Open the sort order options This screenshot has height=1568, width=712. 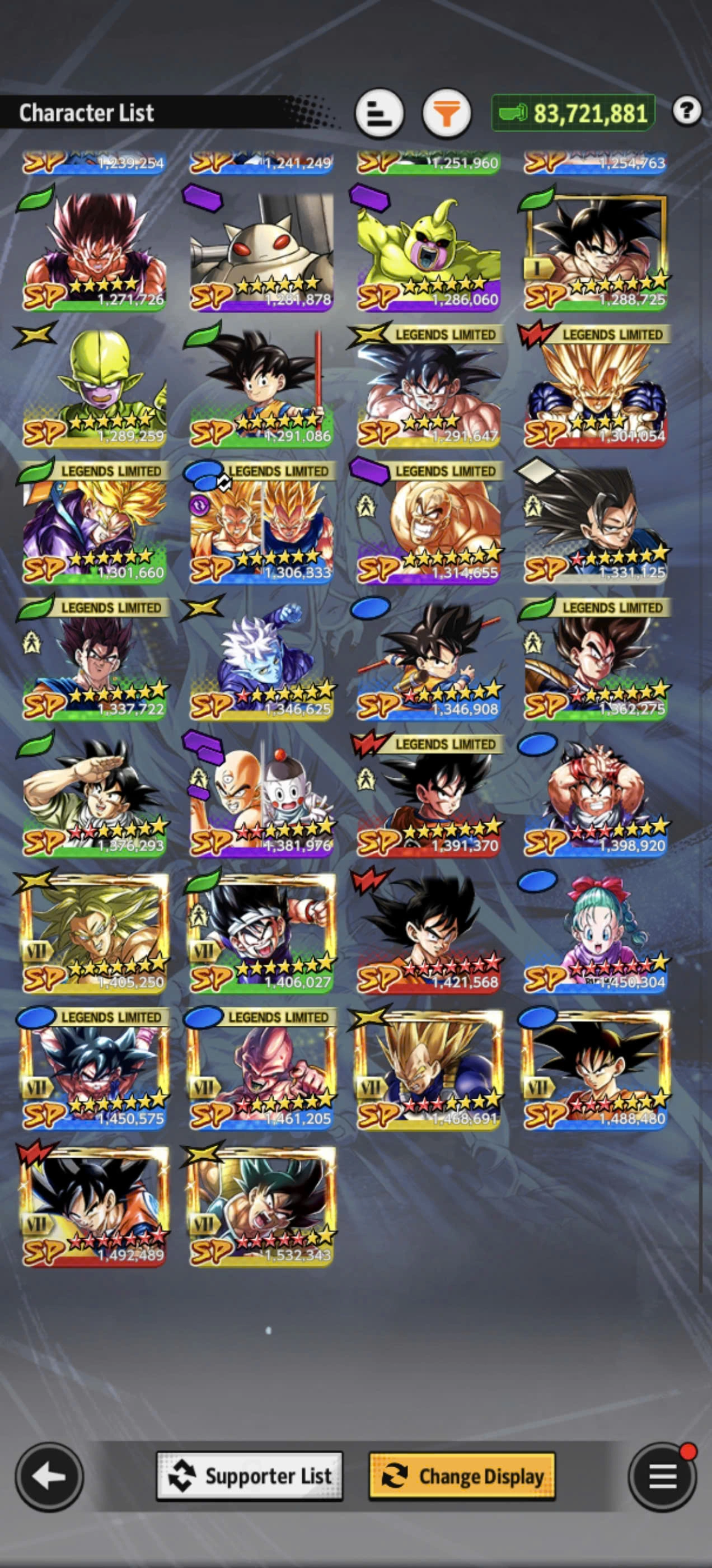point(379,113)
